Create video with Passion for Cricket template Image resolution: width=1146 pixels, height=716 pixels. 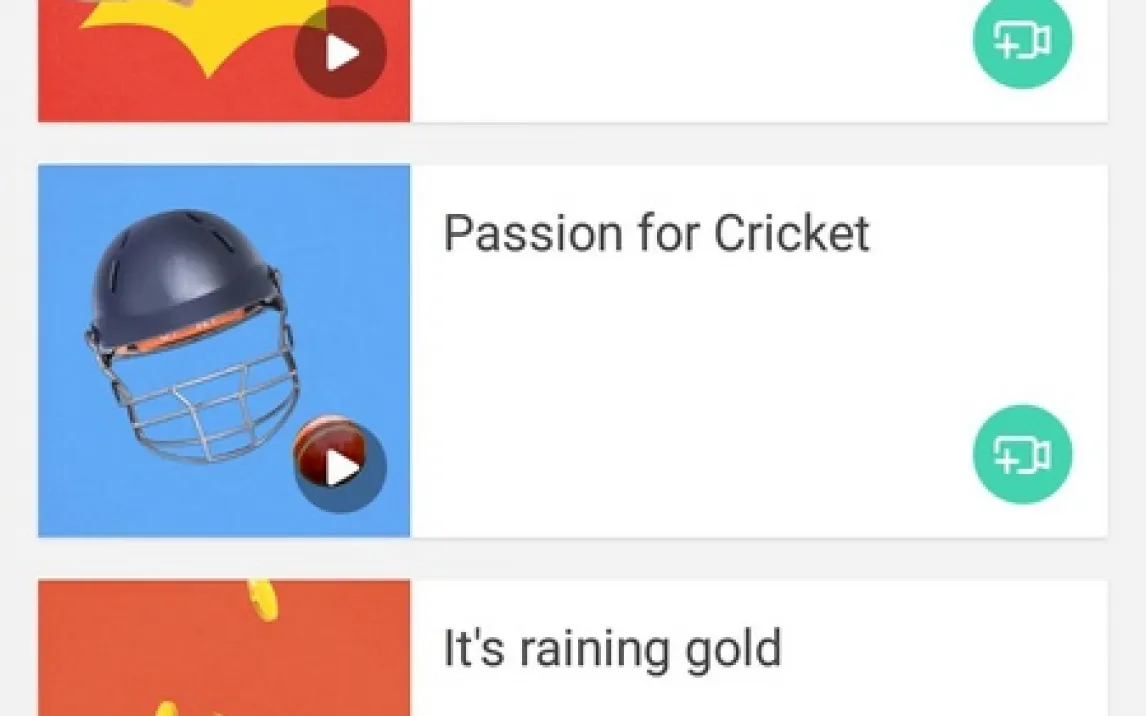[1022, 455]
